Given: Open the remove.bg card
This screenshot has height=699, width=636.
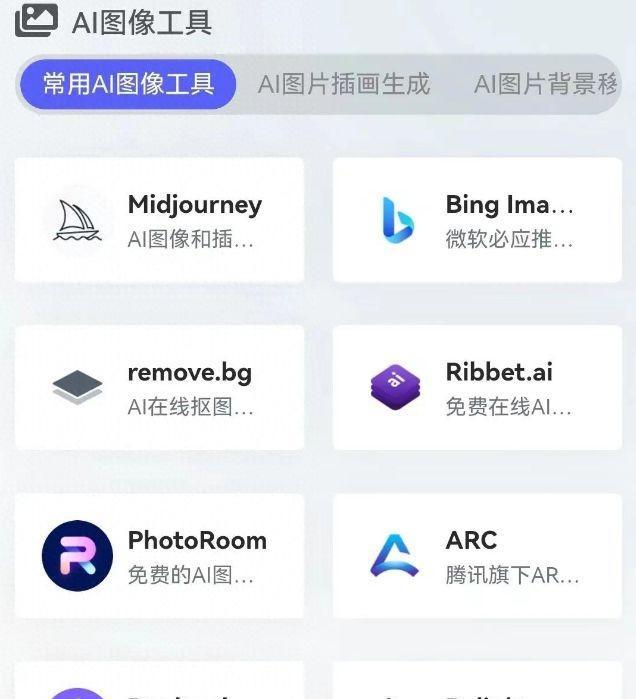Looking at the screenshot, I should (x=160, y=388).
